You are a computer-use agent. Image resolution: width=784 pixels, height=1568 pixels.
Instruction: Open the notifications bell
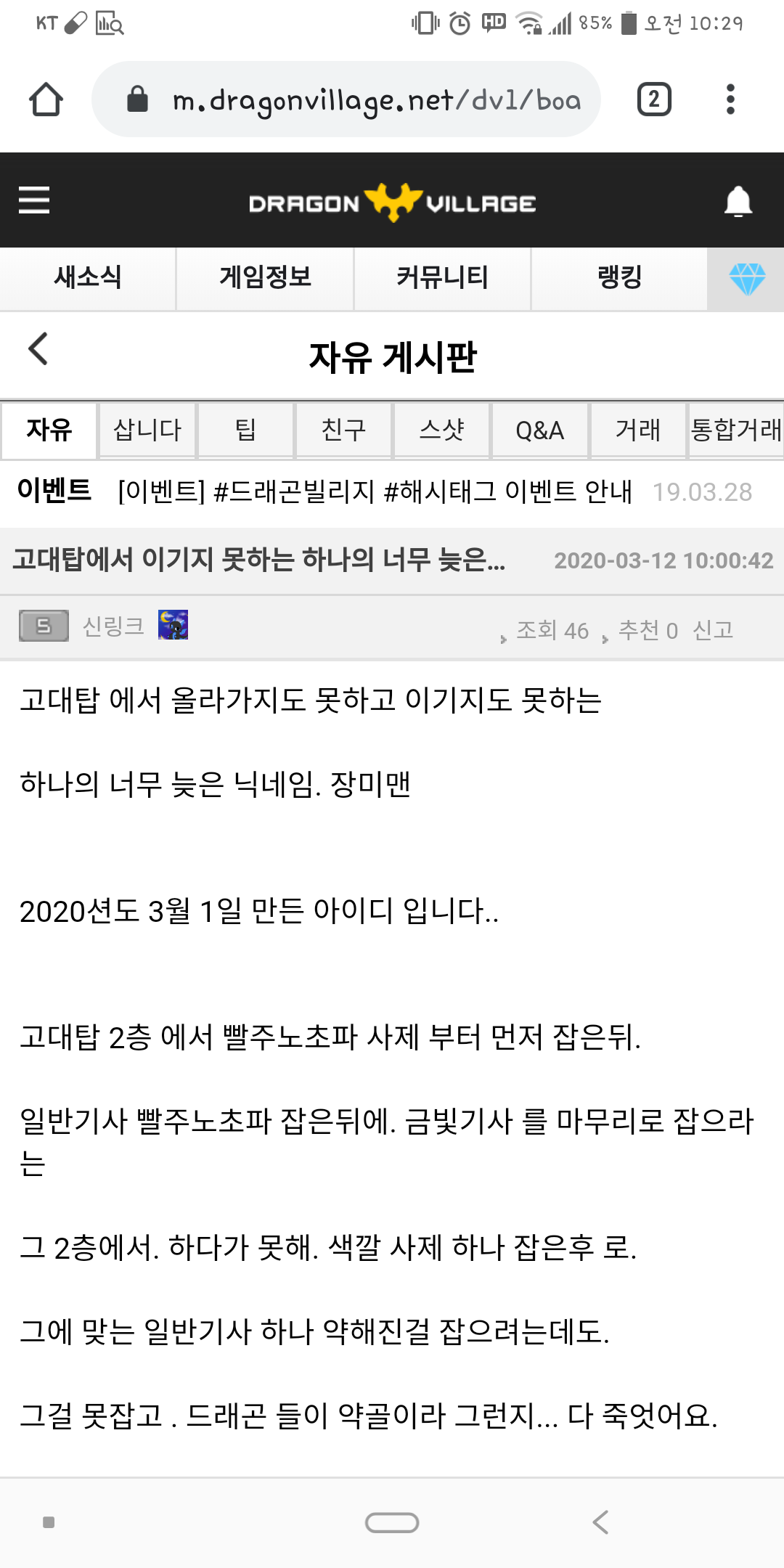point(738,201)
